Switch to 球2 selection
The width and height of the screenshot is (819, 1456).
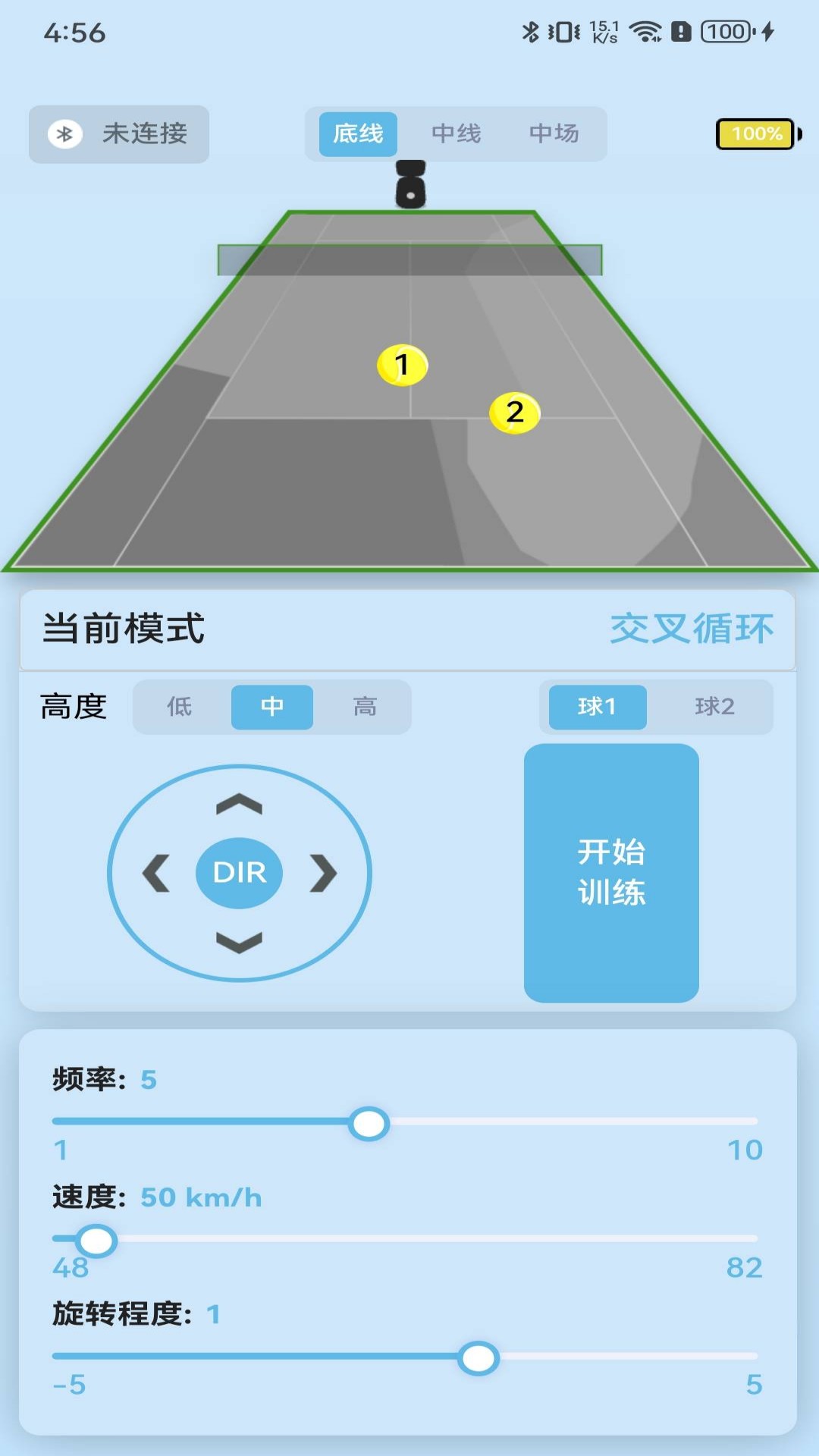[x=714, y=707]
